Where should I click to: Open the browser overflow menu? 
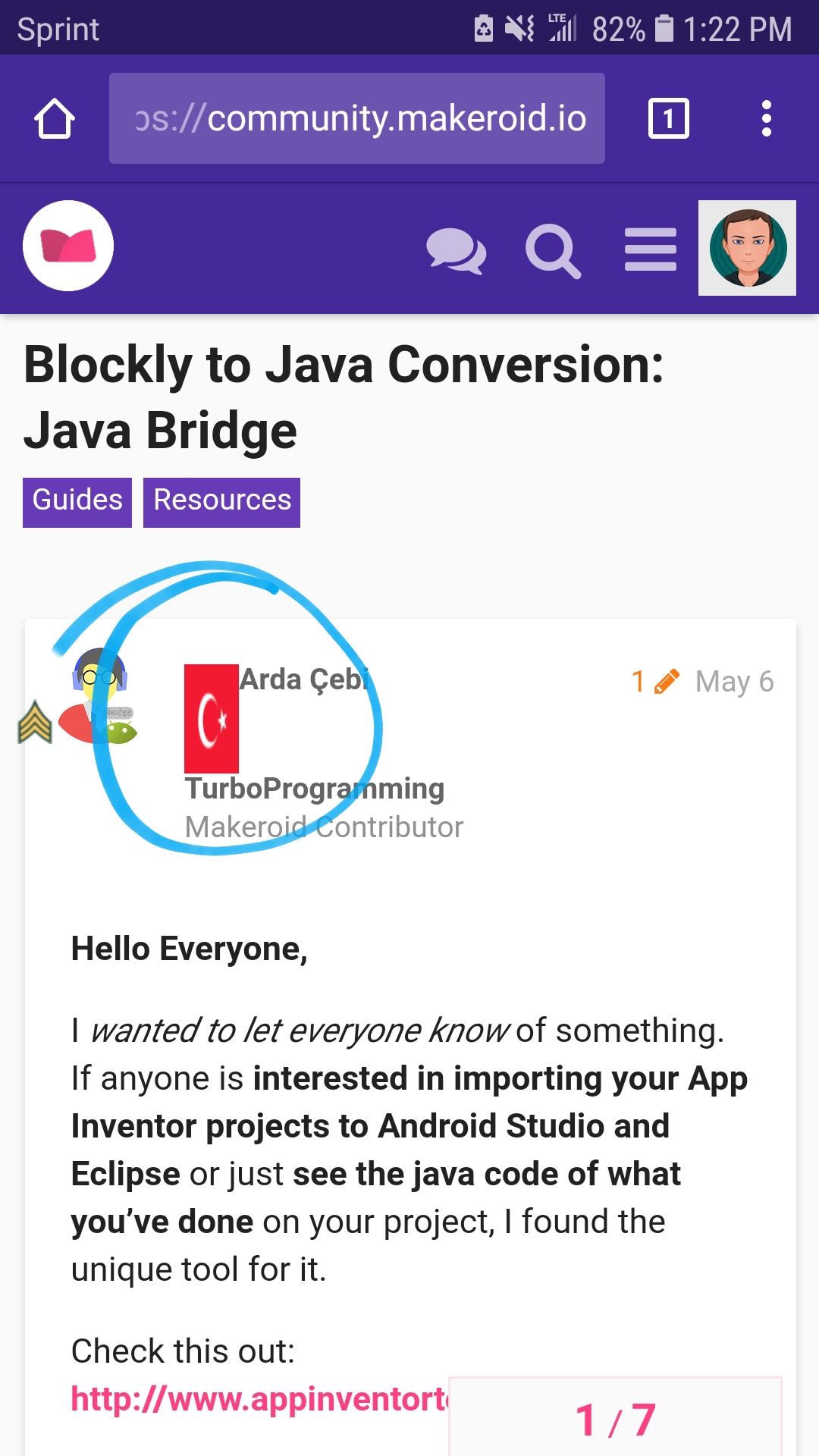pyautogui.click(x=766, y=119)
